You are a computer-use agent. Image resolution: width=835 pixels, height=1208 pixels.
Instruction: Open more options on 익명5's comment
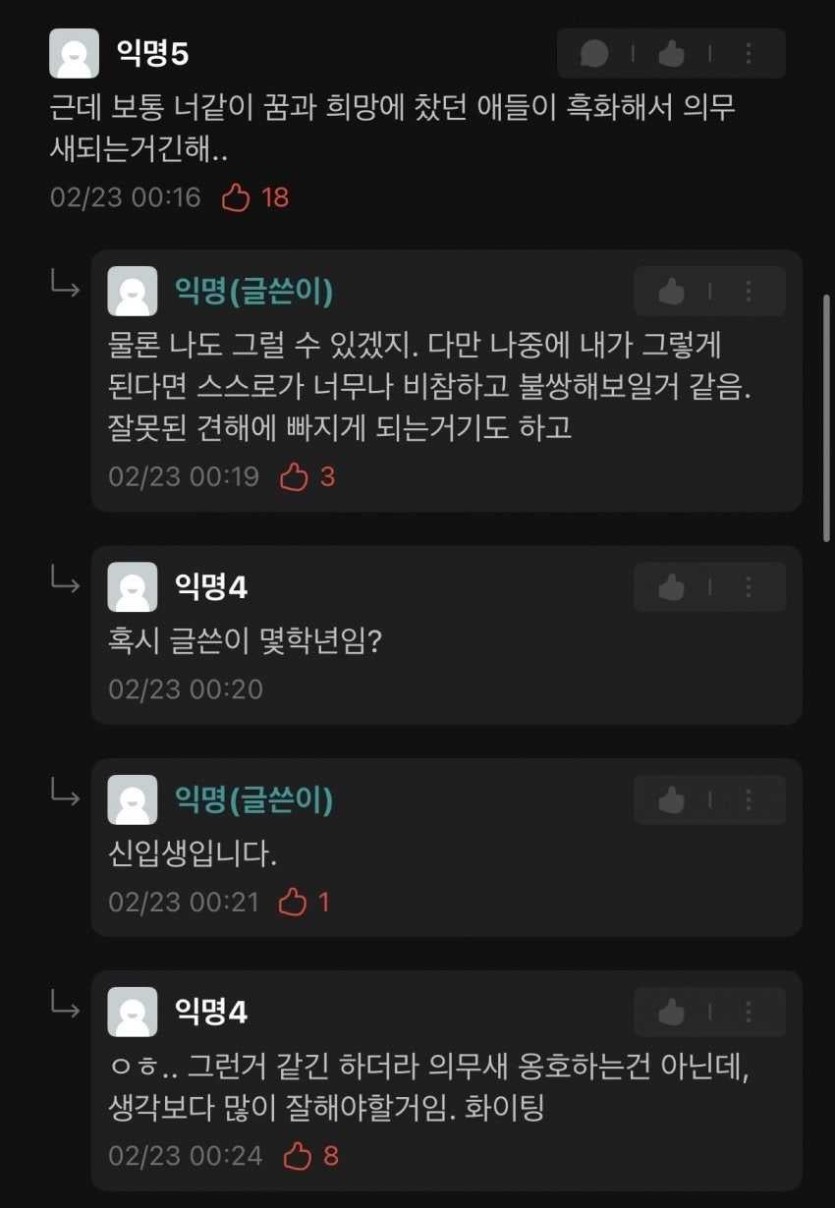tap(748, 54)
